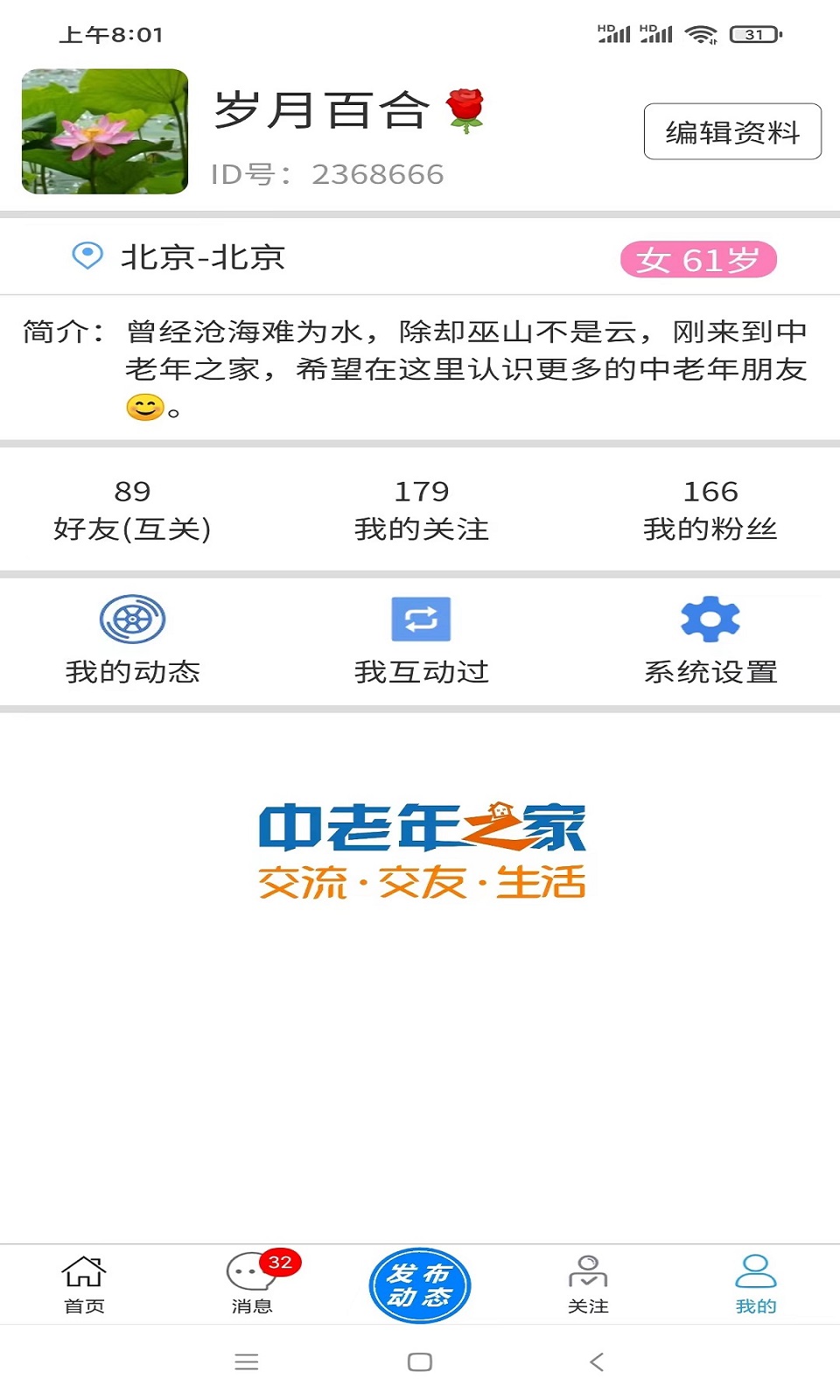This screenshot has height=1400, width=840.
Task: Tap the 发布动态 circular publish button
Action: coord(420,1284)
